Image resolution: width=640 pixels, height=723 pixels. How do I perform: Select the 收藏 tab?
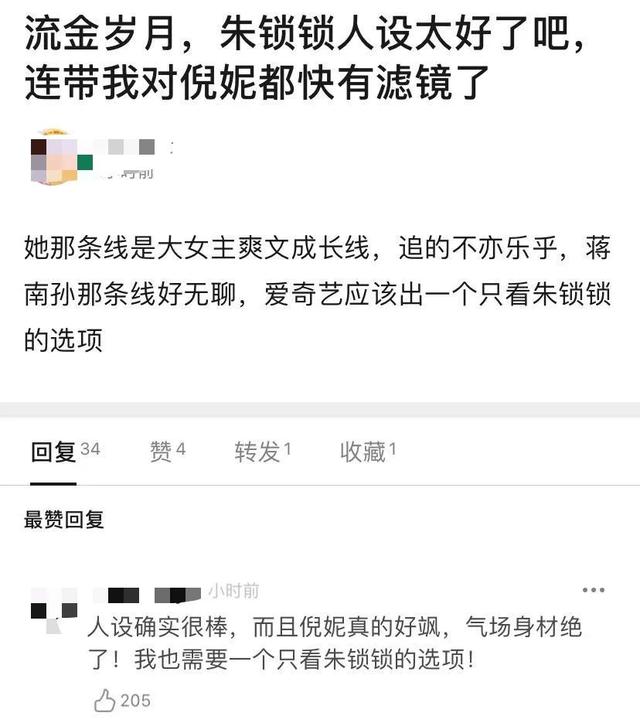pyautogui.click(x=368, y=452)
